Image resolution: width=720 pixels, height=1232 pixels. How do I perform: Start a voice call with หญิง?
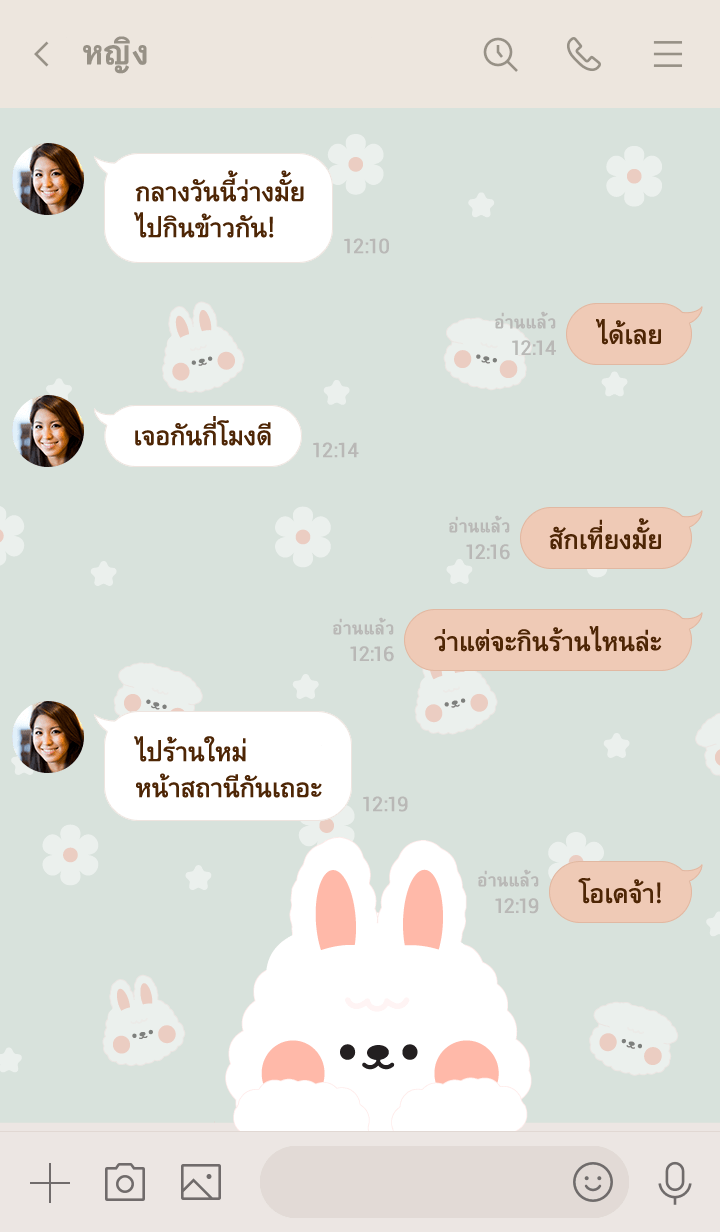point(584,54)
